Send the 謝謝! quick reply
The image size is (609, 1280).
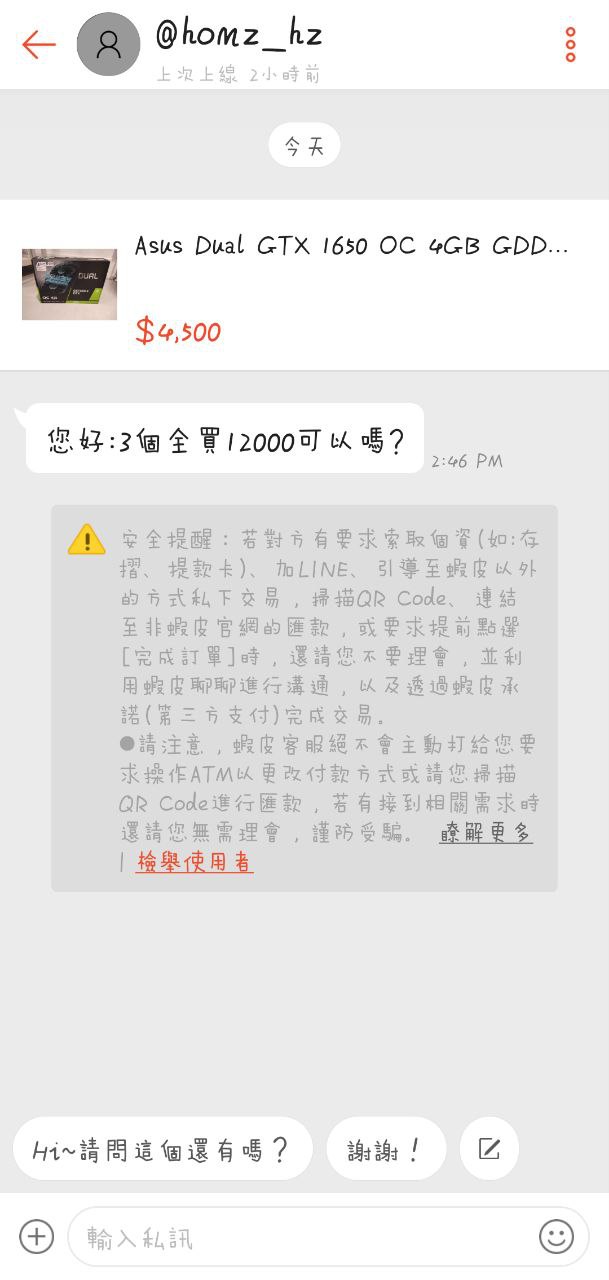(385, 1149)
